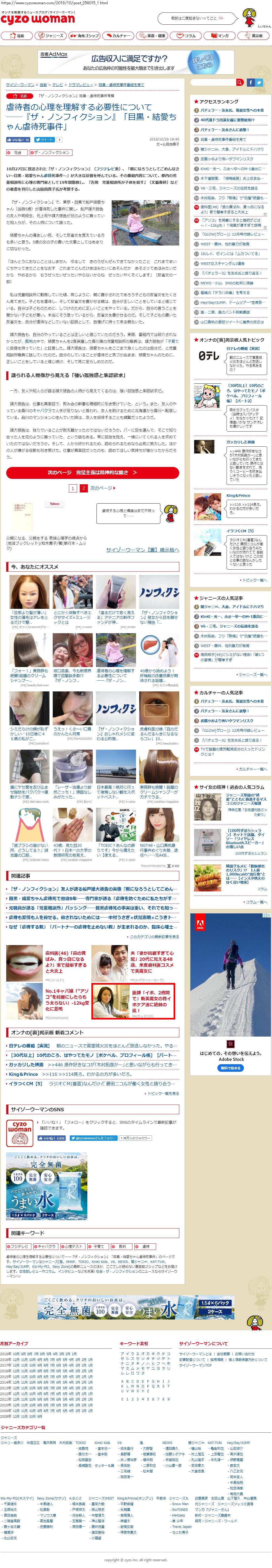Open the Facebook icon beside search

250,83
